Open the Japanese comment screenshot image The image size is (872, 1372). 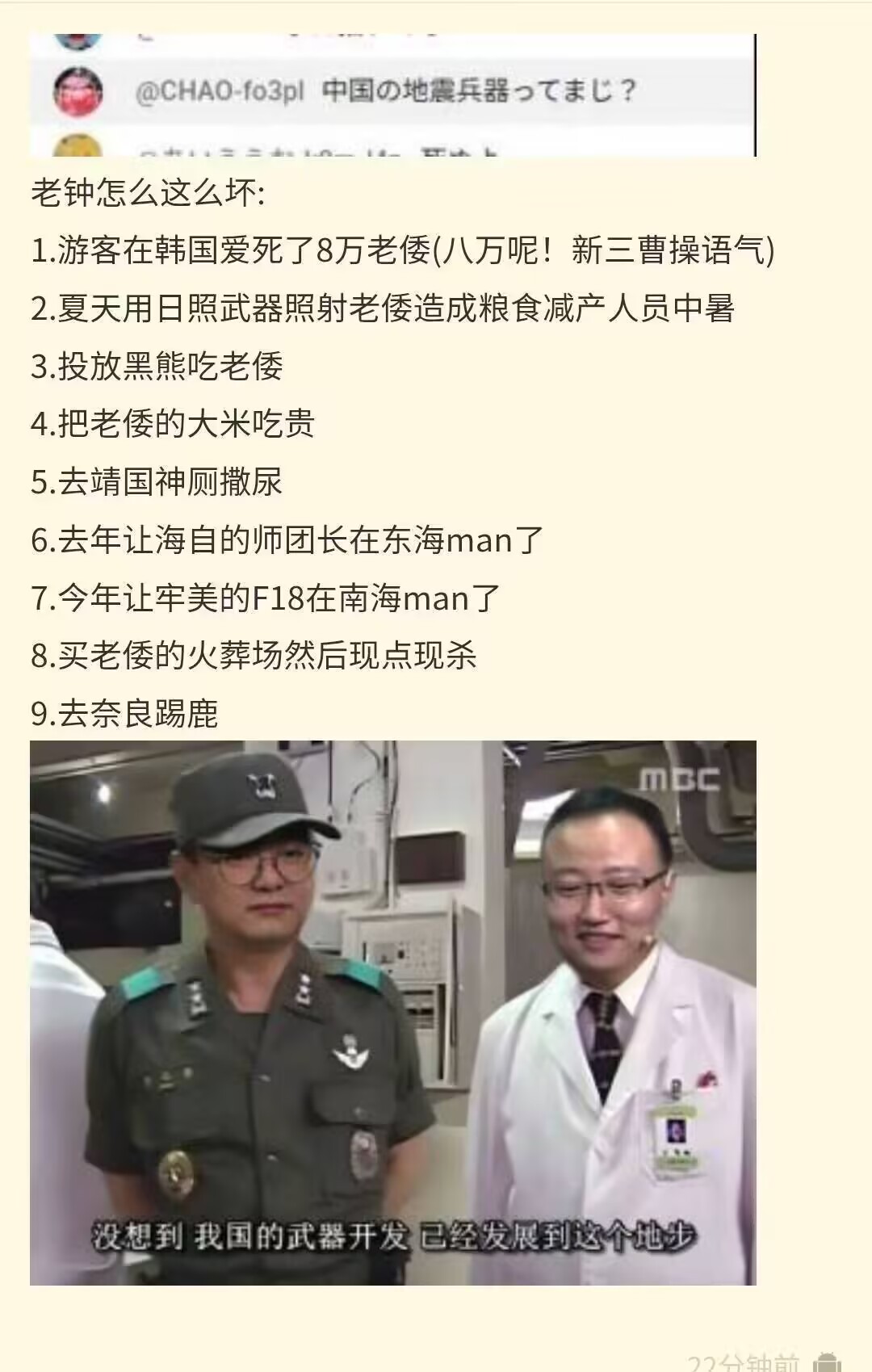(392, 95)
